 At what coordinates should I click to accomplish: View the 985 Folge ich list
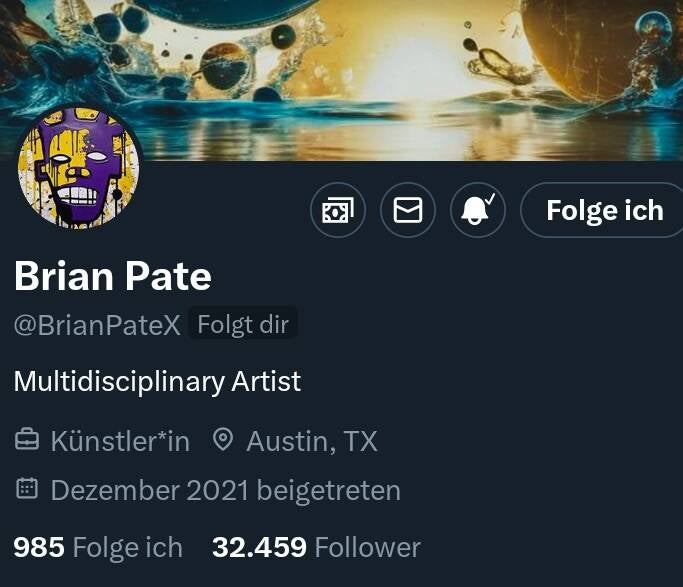click(98, 547)
